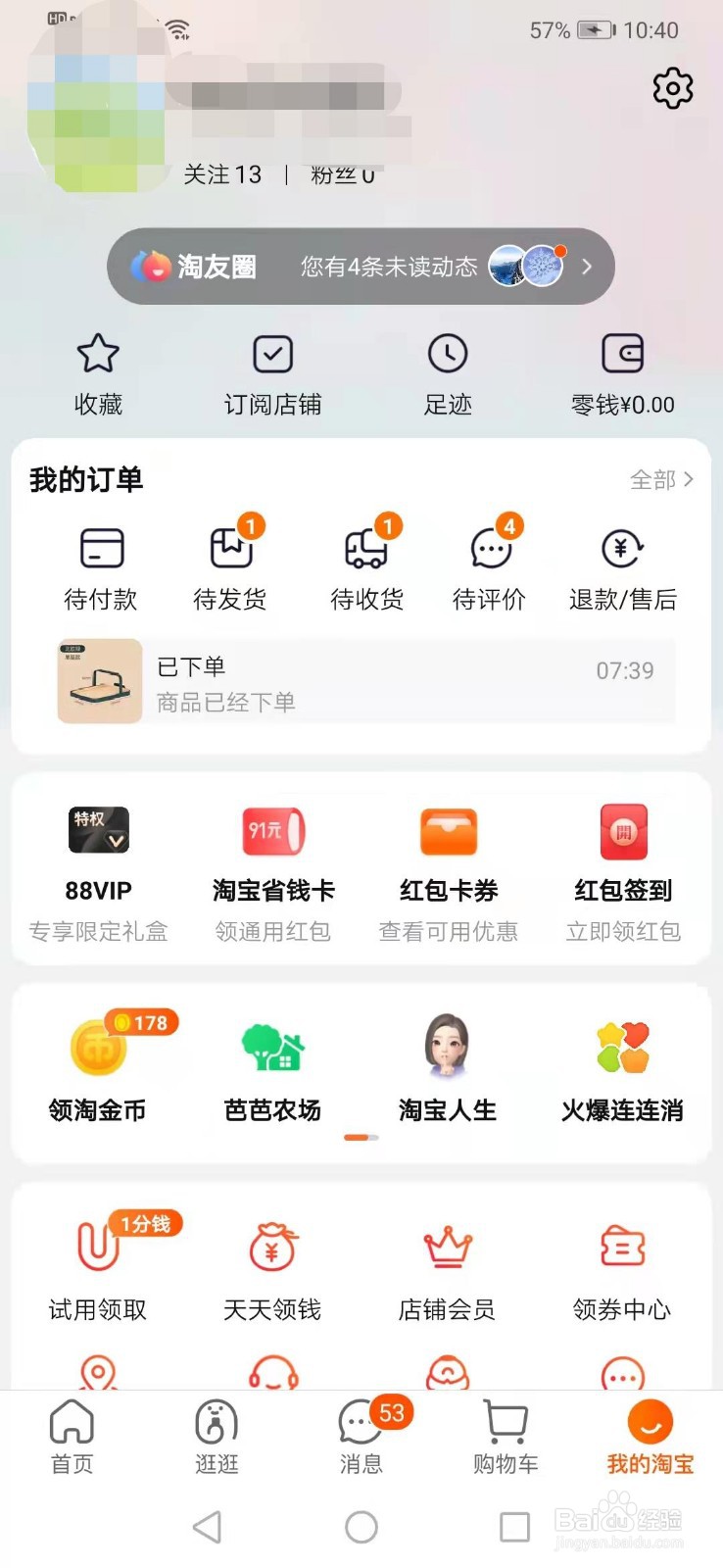
Task: Switch to the 消息 messages tab
Action: coord(361,1436)
